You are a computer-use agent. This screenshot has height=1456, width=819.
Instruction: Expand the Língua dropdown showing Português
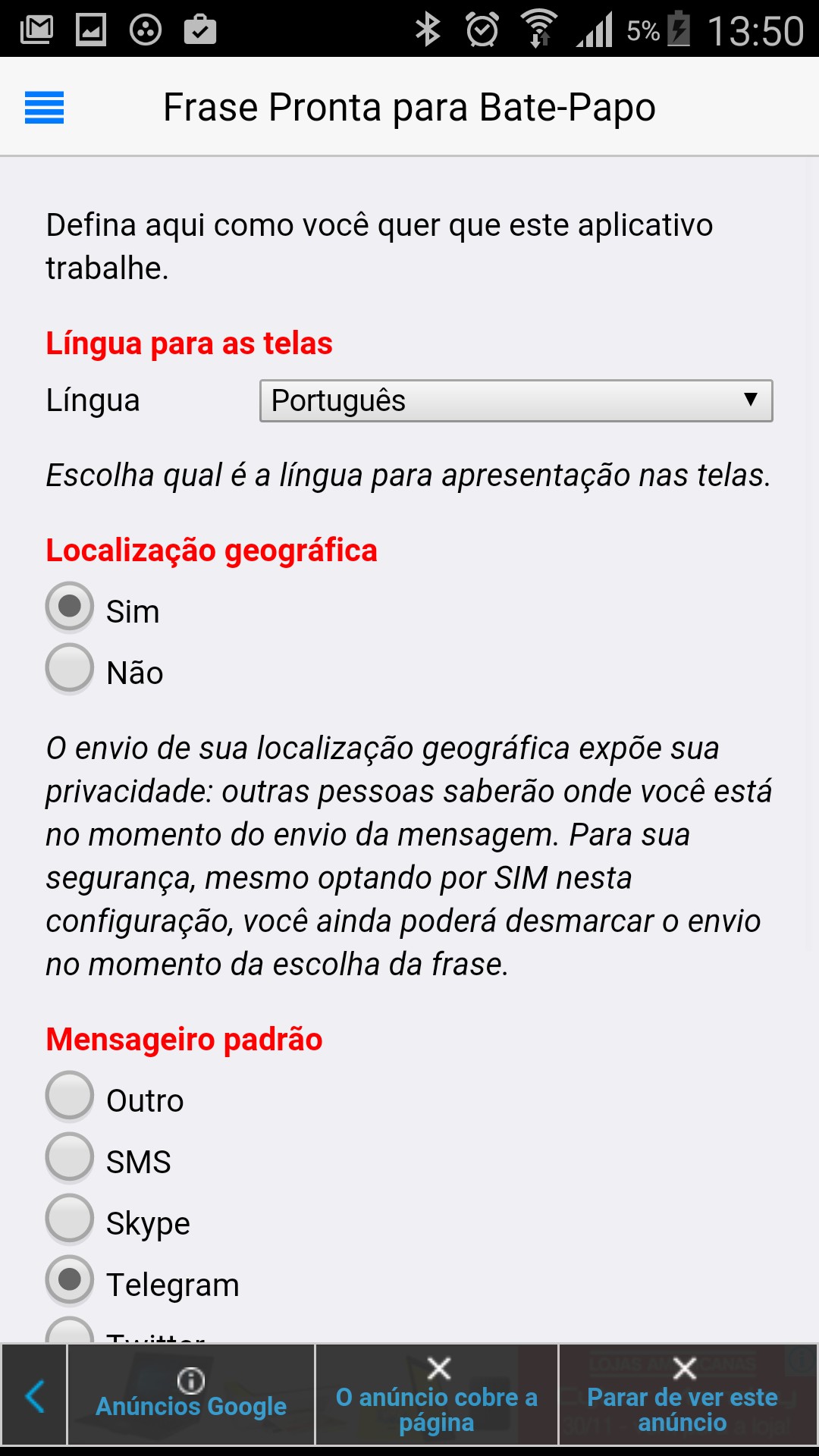pyautogui.click(x=516, y=400)
